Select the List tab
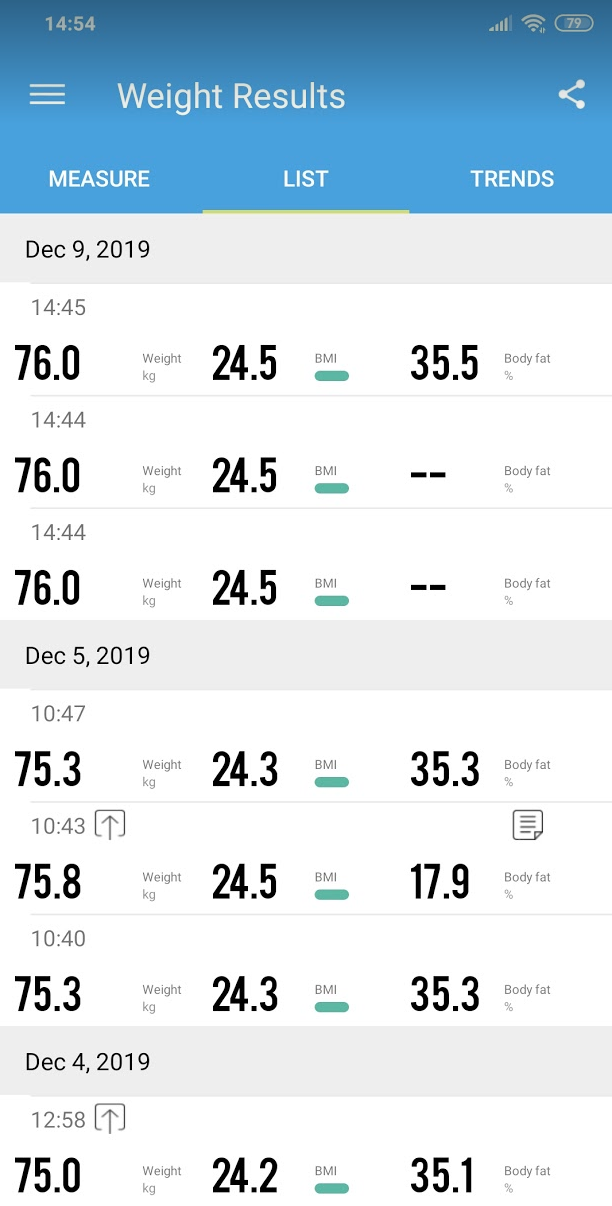The width and height of the screenshot is (612, 1206). 306,179
